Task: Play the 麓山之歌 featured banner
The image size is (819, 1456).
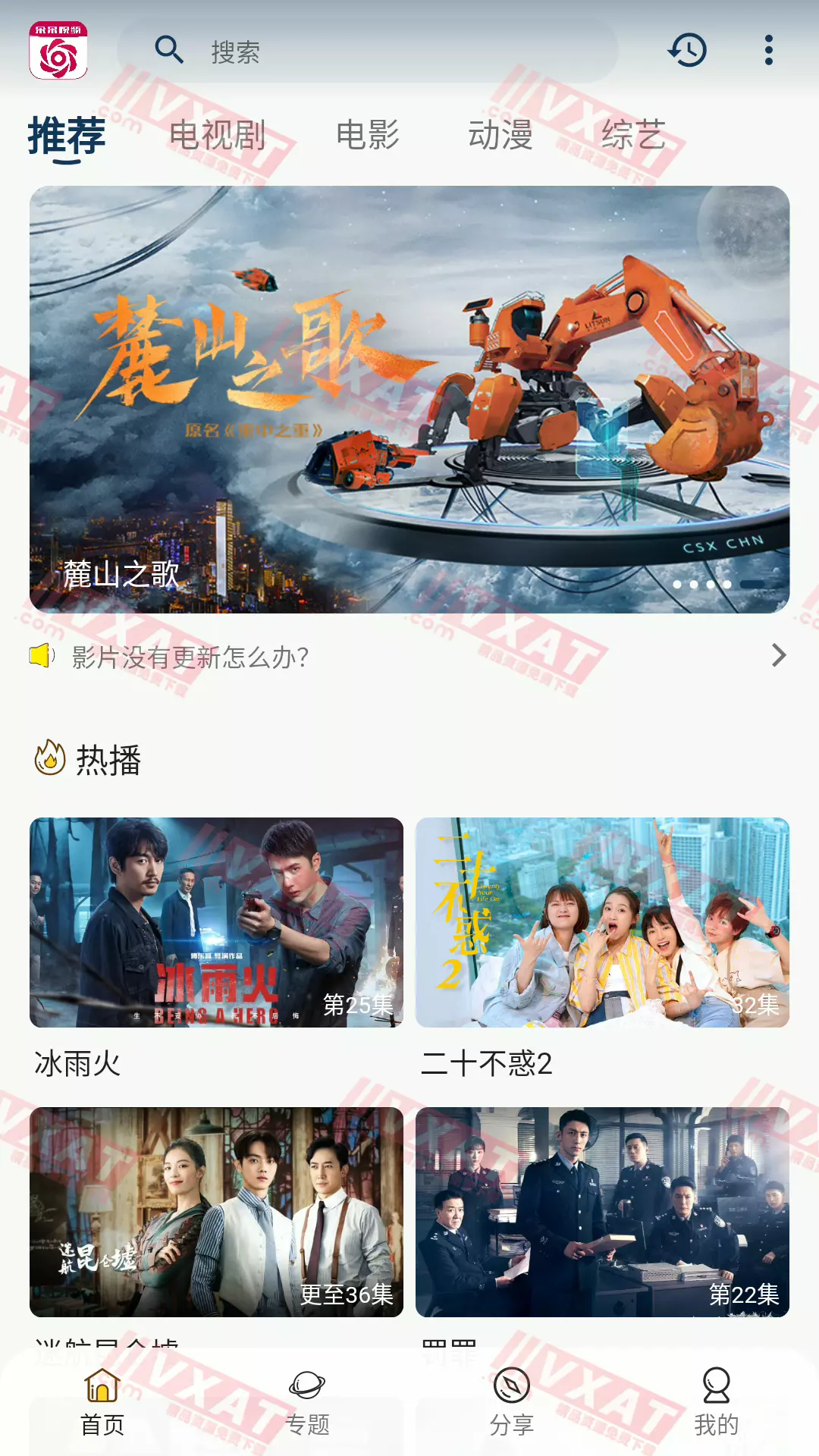Action: pyautogui.click(x=409, y=398)
